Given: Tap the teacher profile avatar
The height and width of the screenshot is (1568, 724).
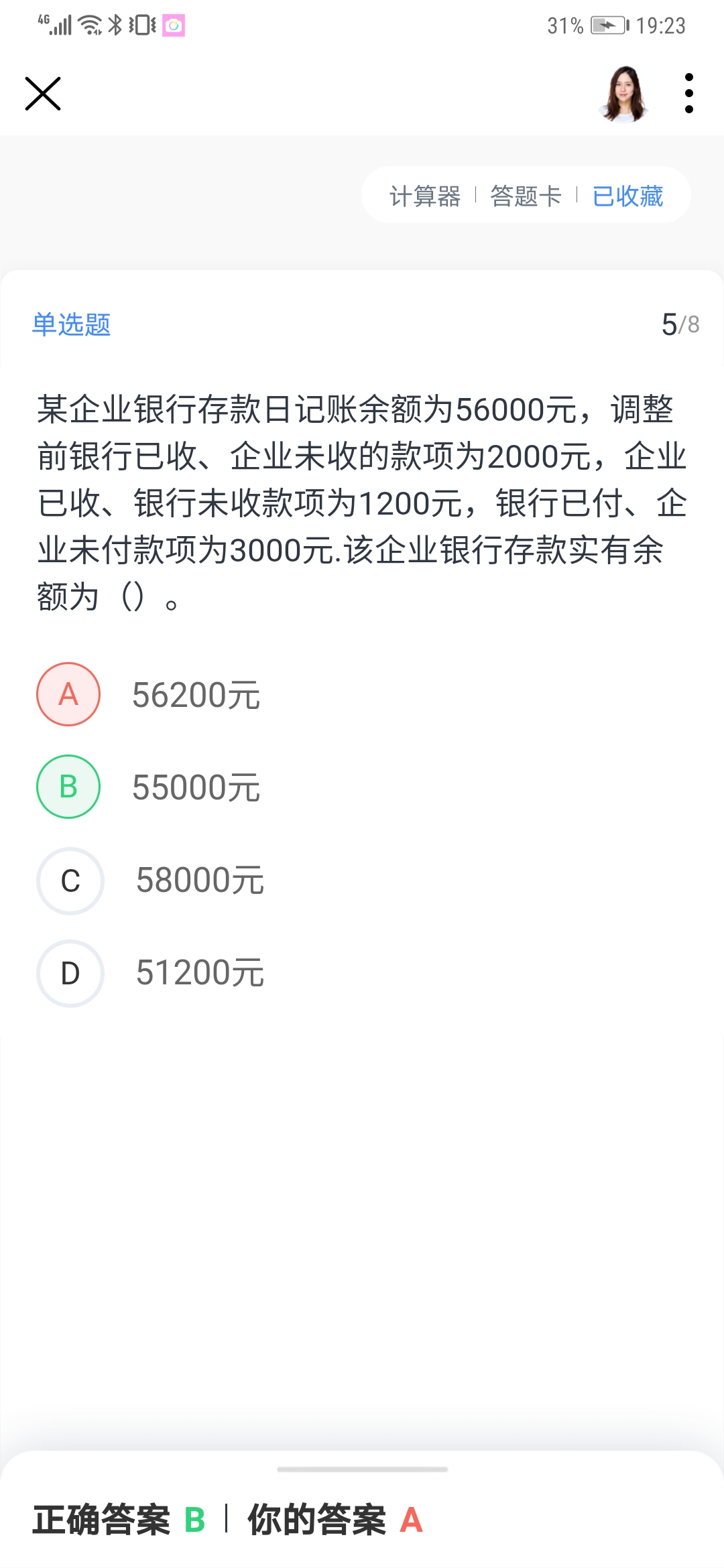Looking at the screenshot, I should pyautogui.click(x=625, y=94).
